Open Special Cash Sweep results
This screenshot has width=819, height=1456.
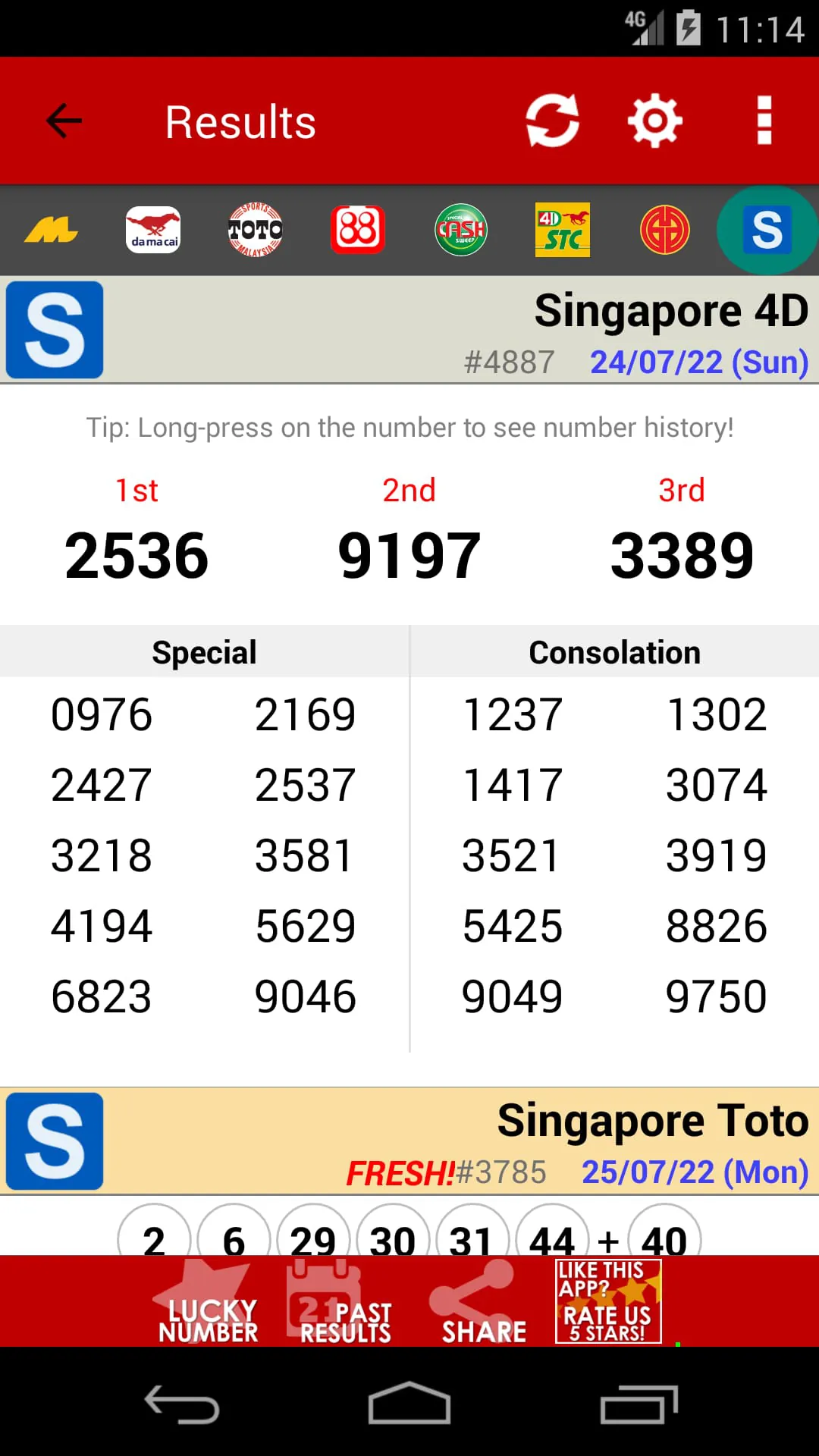[x=460, y=230]
